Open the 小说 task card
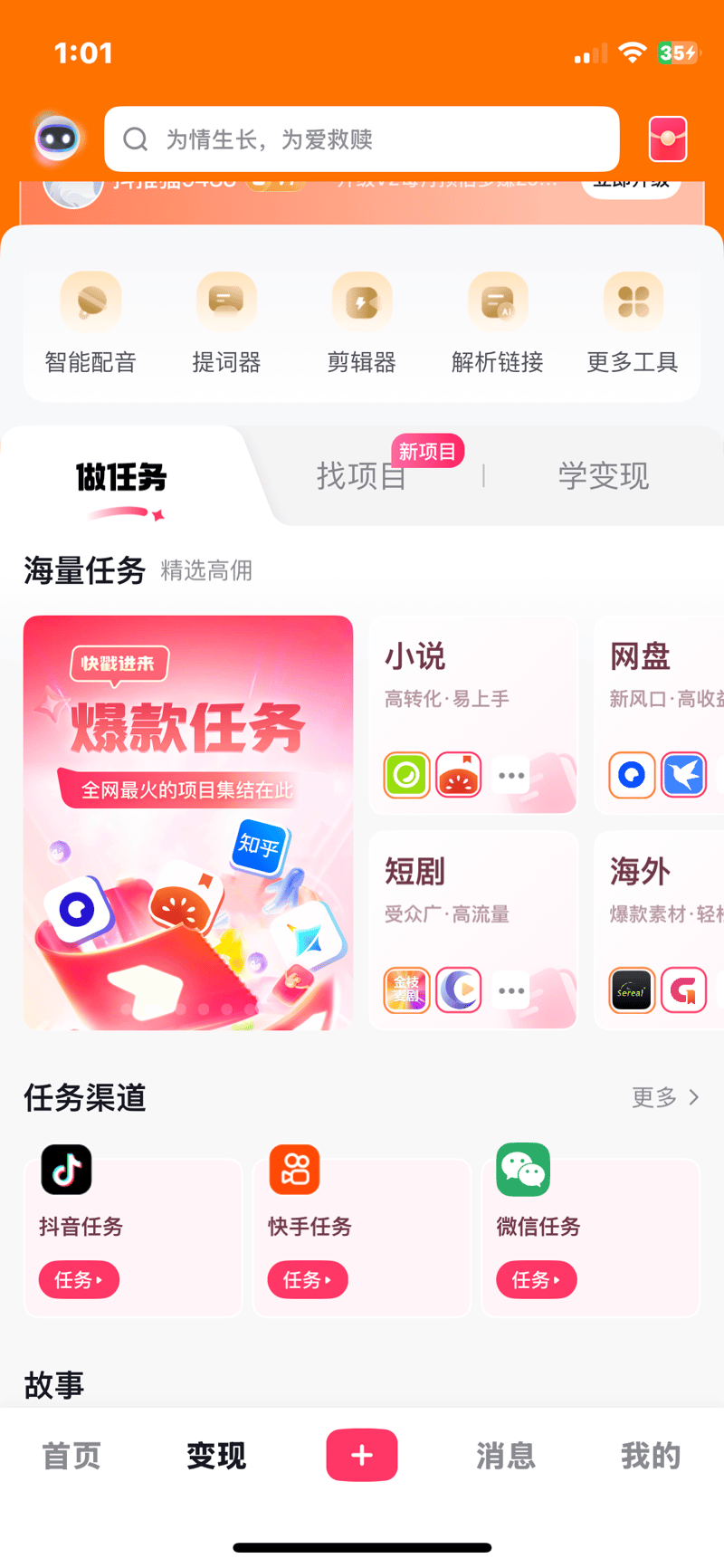Image resolution: width=724 pixels, height=1568 pixels. [472, 713]
